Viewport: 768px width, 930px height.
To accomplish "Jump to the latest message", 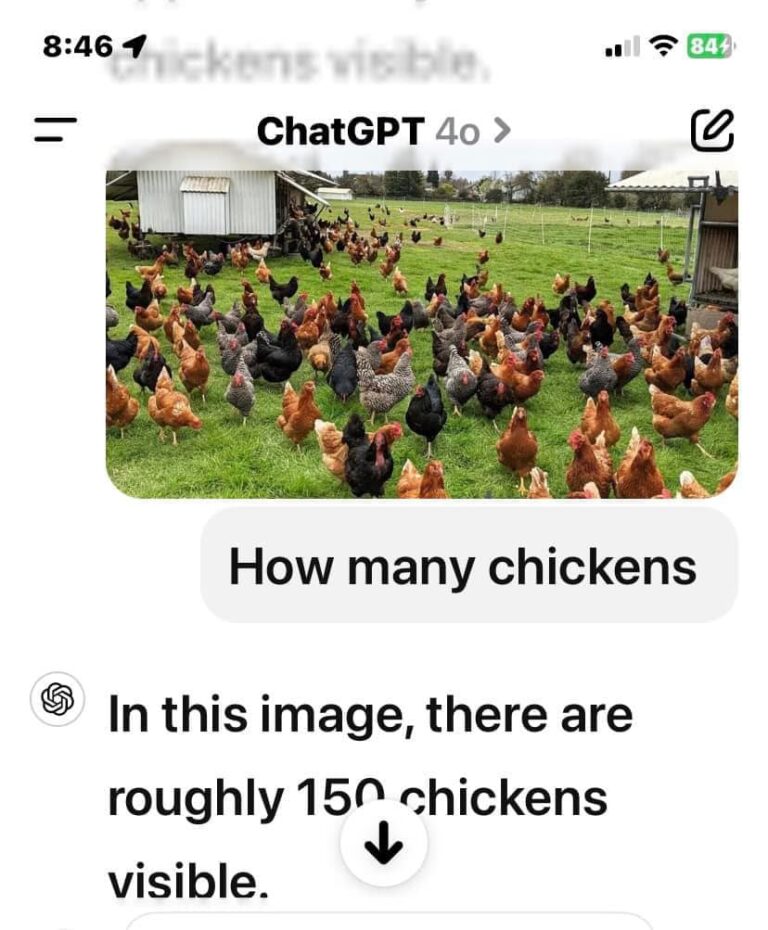I will (384, 847).
